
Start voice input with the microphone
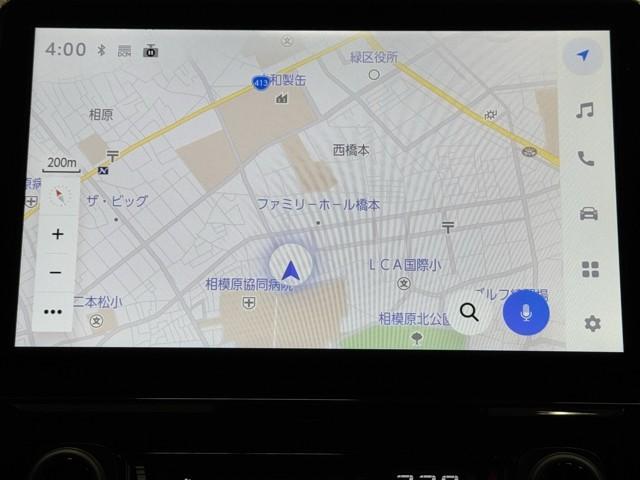point(526,313)
